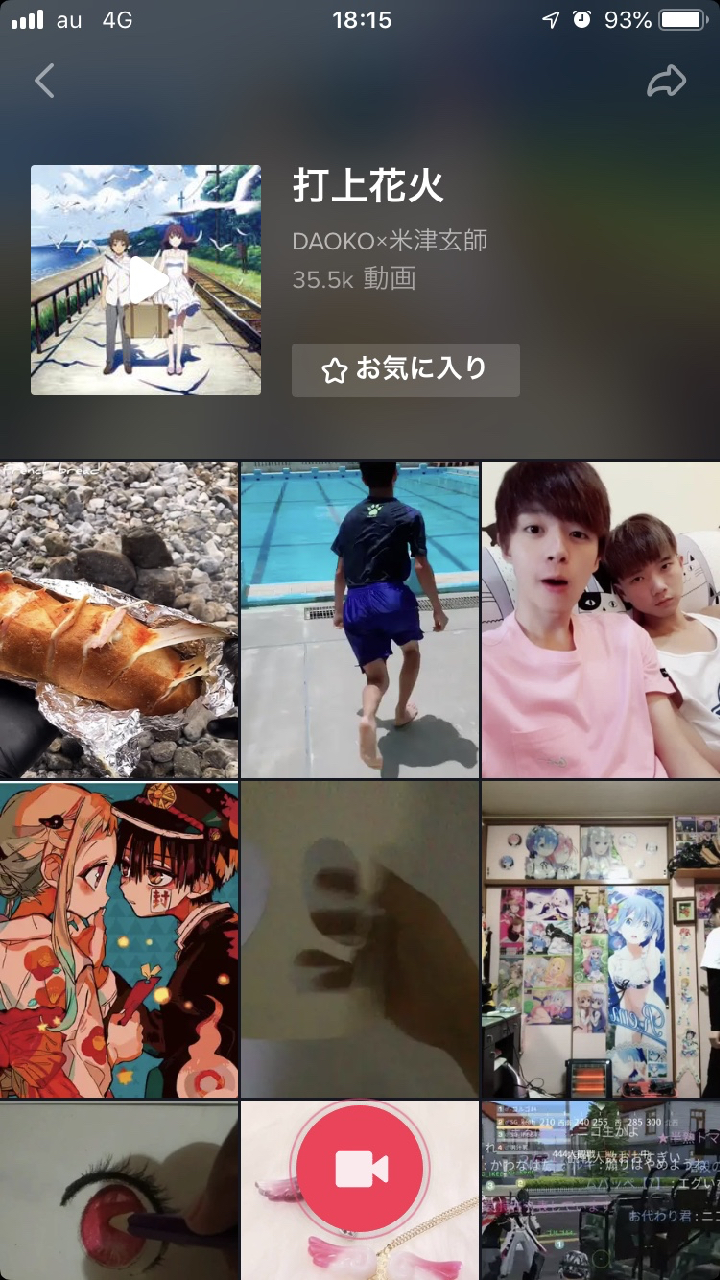Screen dimensions: 720x1280
Task: Go back using the top-left arrow
Action: coord(45,81)
